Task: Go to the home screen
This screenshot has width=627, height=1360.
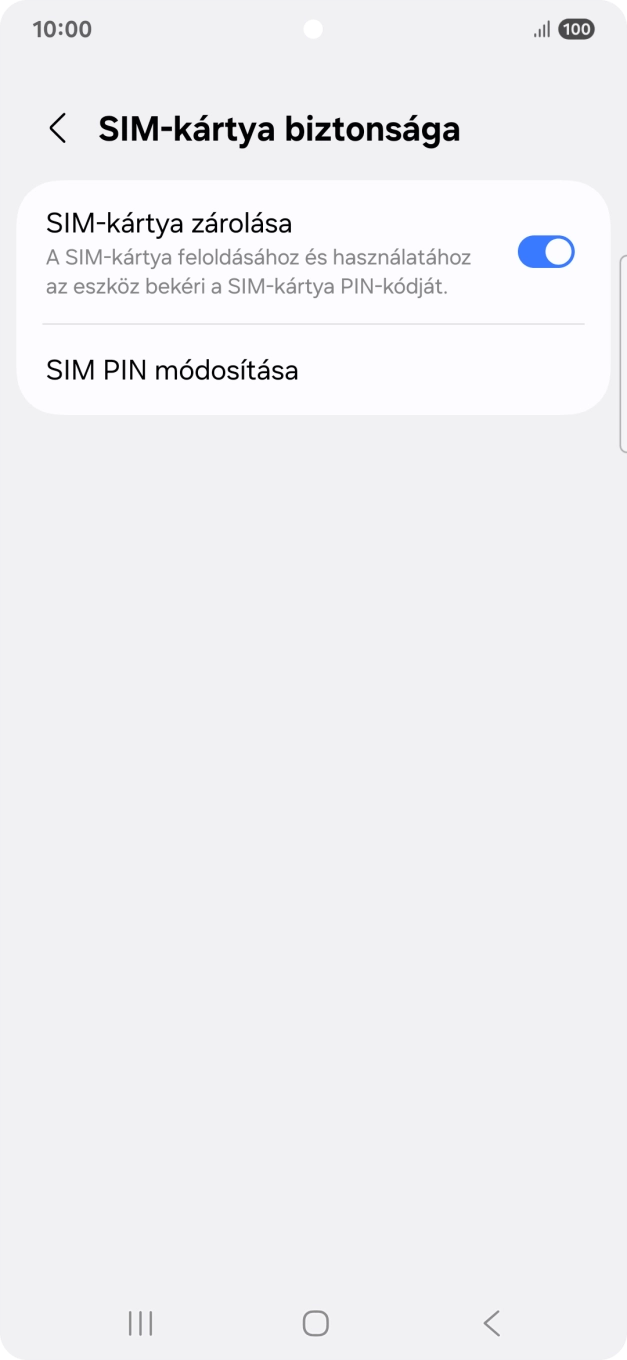Action: click(315, 1323)
